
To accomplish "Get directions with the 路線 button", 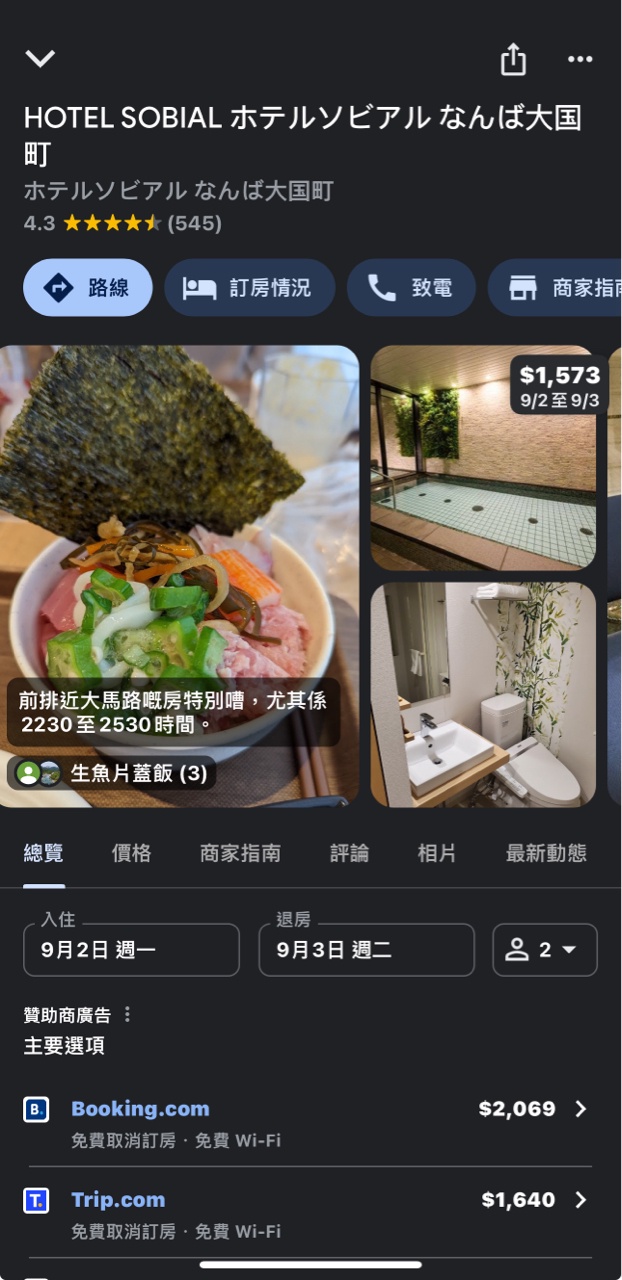I will tap(88, 288).
